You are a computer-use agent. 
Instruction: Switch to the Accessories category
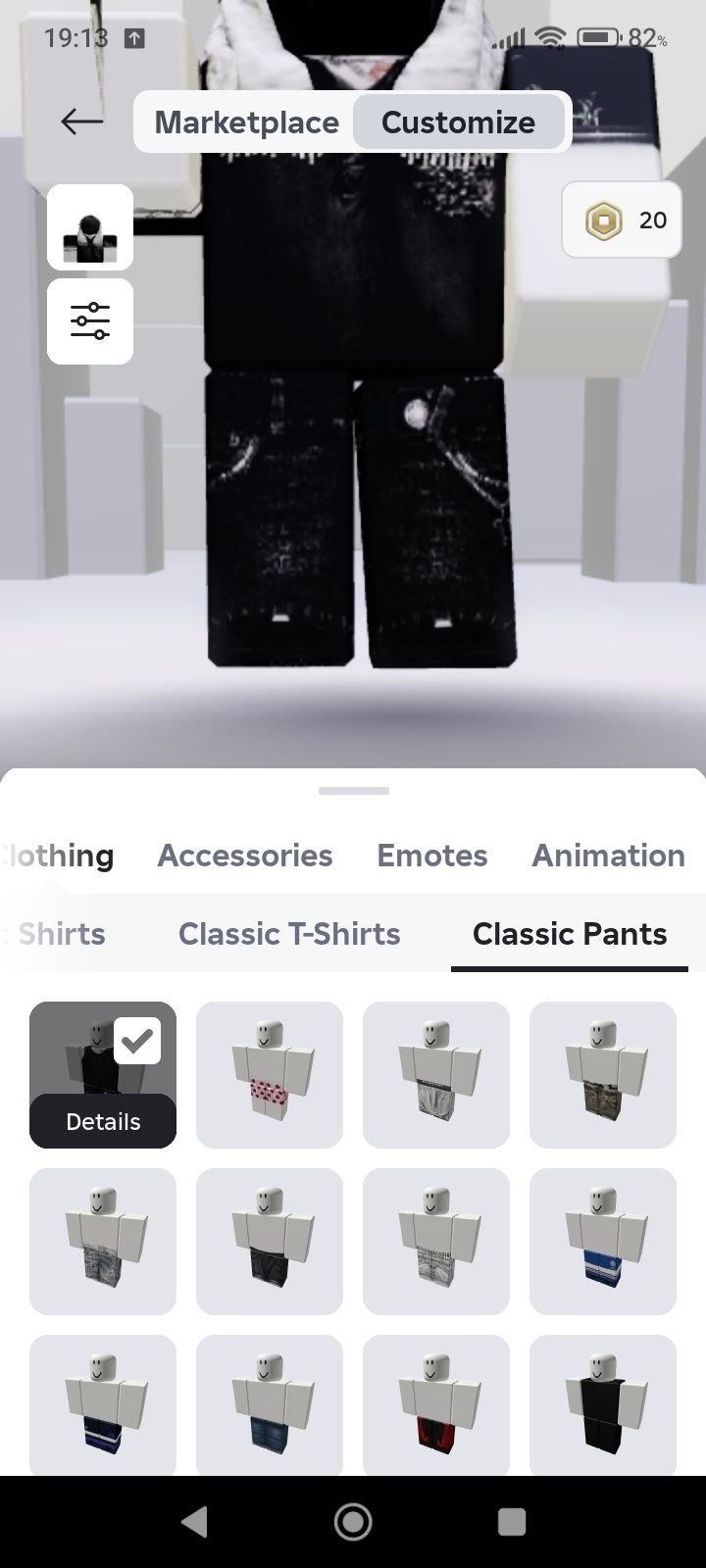(x=245, y=856)
